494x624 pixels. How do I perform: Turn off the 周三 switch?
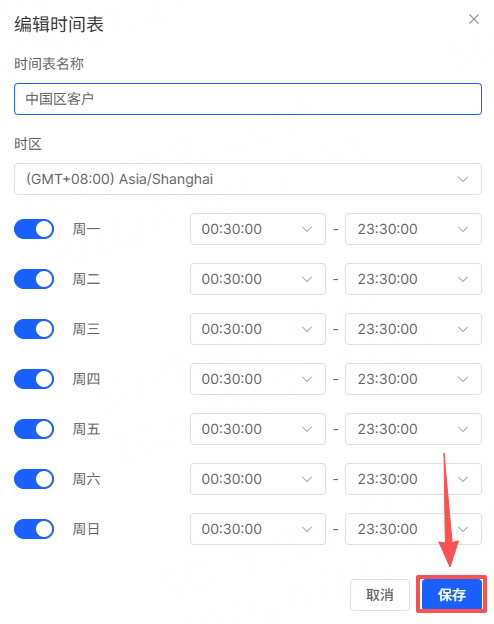(34, 329)
